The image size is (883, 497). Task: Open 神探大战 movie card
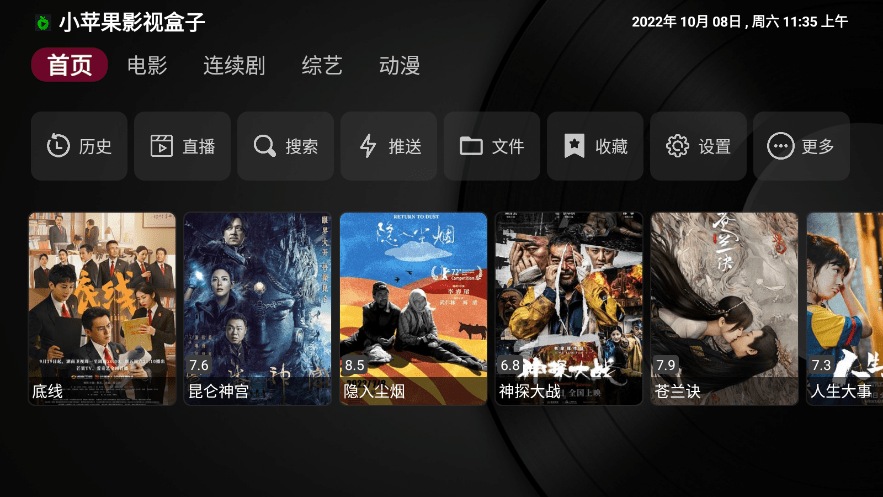click(569, 308)
